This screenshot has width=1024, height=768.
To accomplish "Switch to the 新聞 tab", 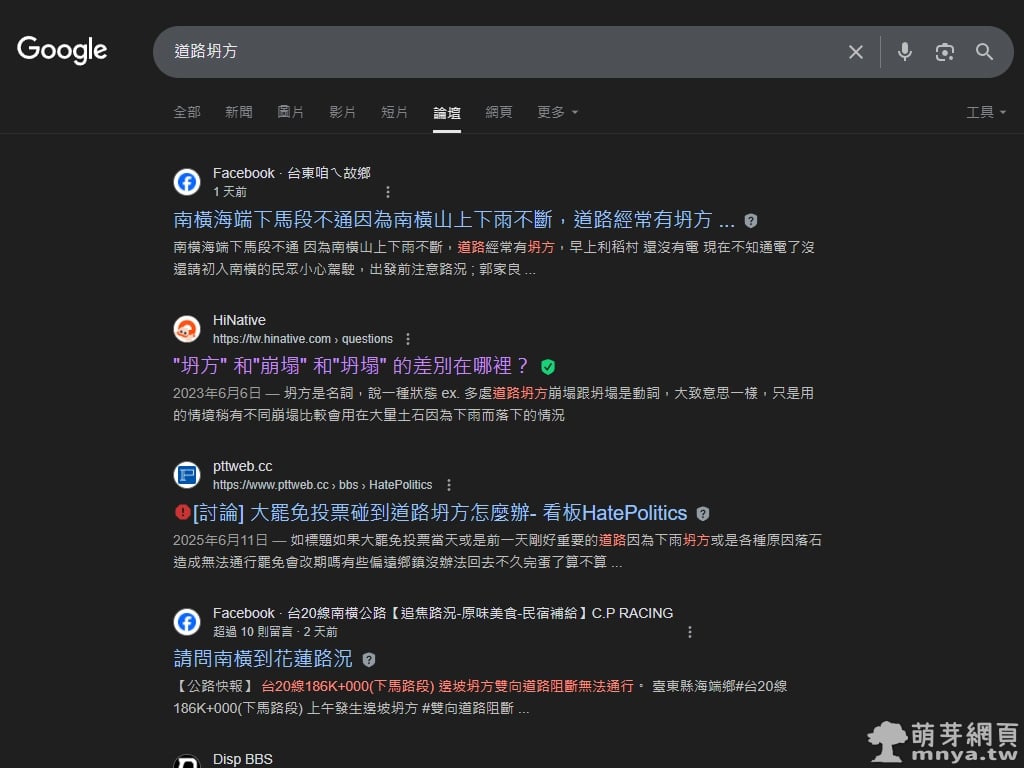I will [239, 112].
